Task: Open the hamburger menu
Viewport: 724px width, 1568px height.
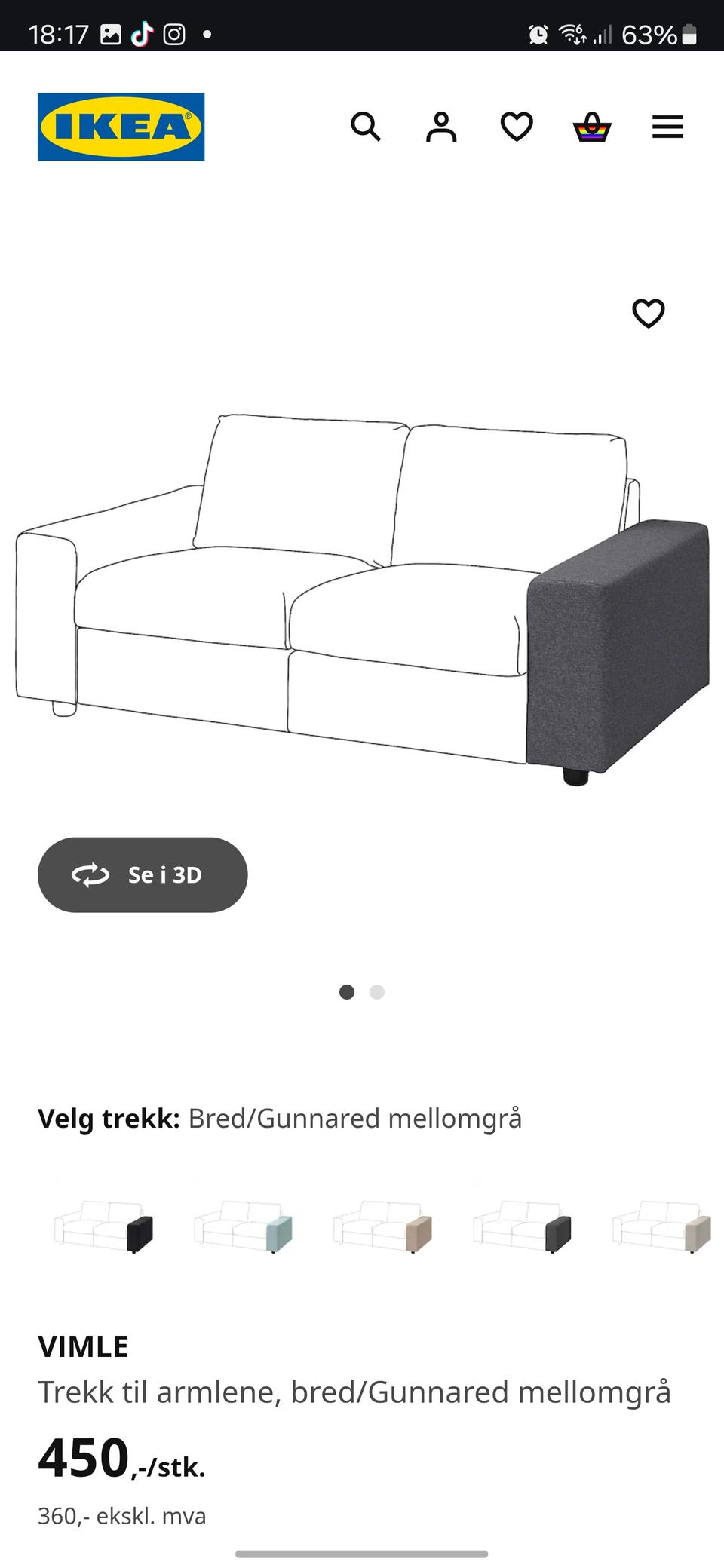Action: 667,127
